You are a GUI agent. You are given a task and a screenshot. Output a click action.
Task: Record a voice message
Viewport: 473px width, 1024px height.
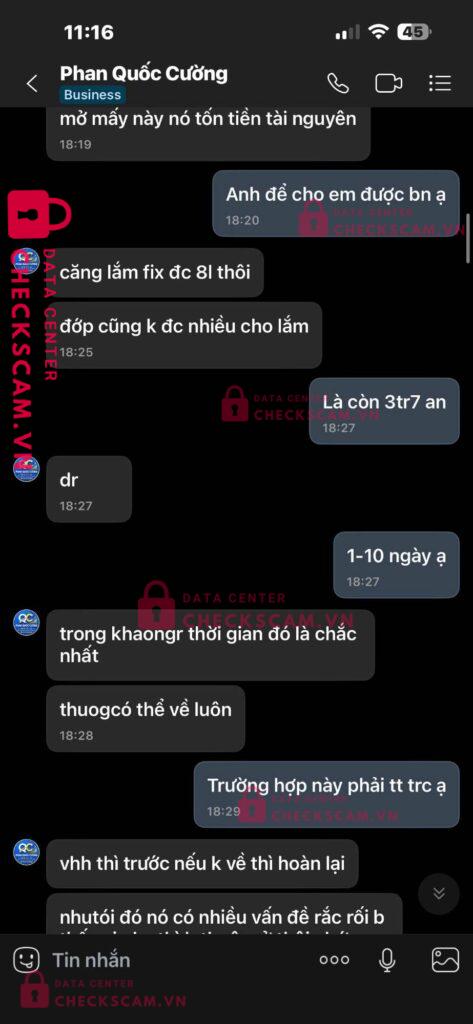pyautogui.click(x=387, y=960)
